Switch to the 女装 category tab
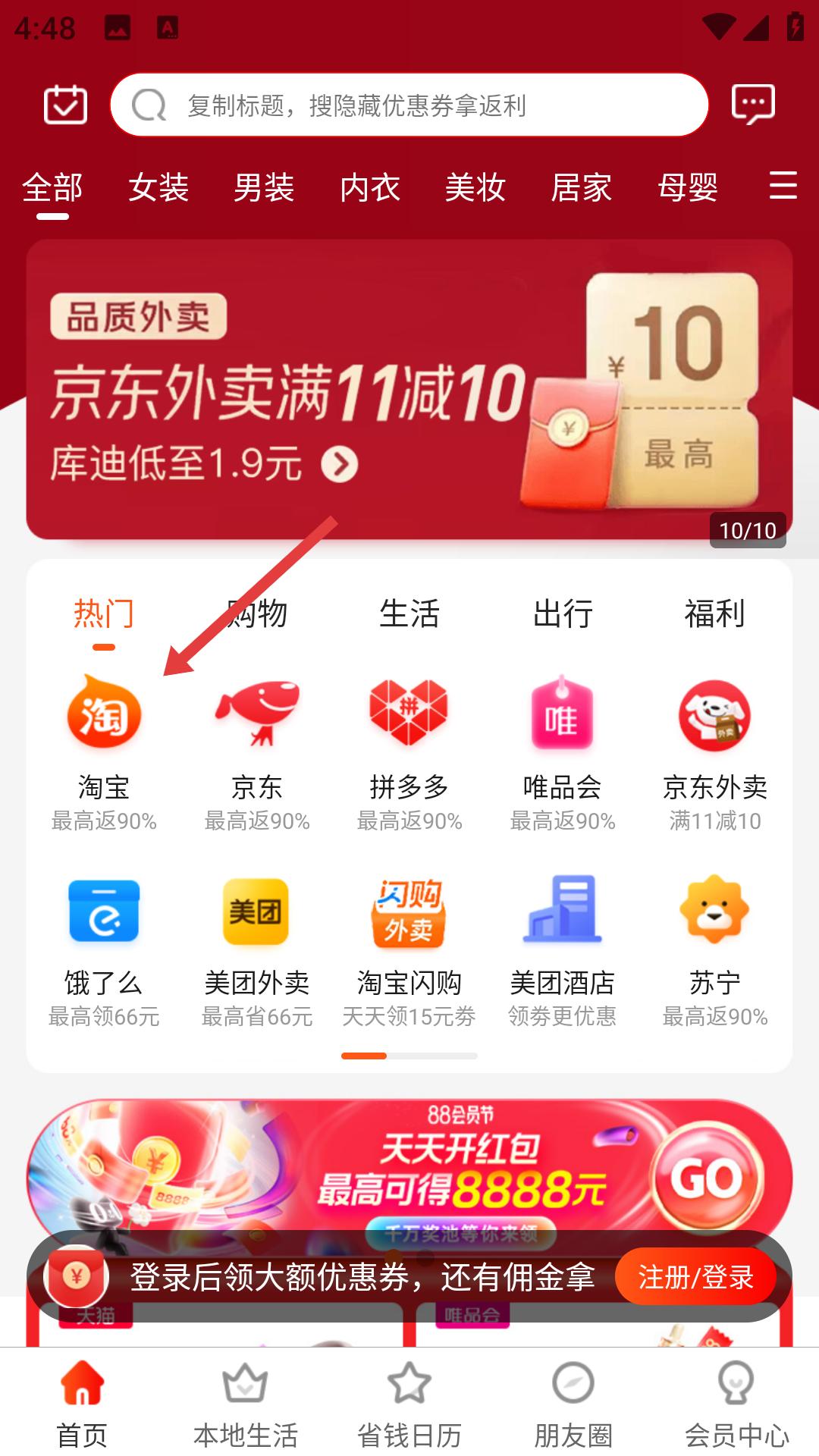The height and width of the screenshot is (1456, 819). (158, 187)
